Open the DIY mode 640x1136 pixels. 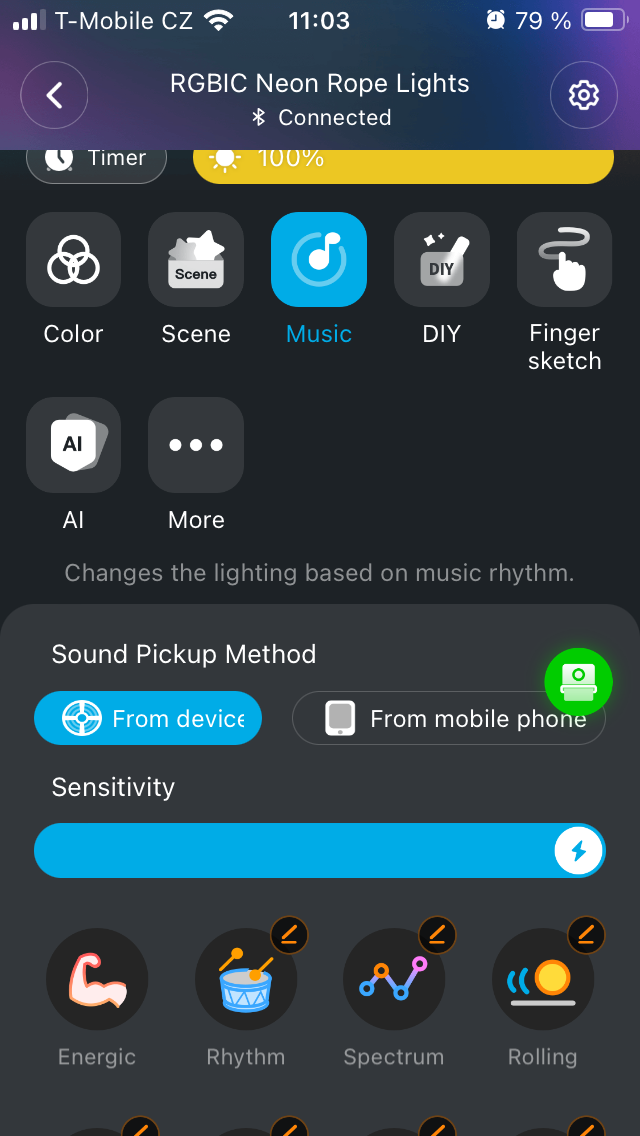pyautogui.click(x=441, y=260)
